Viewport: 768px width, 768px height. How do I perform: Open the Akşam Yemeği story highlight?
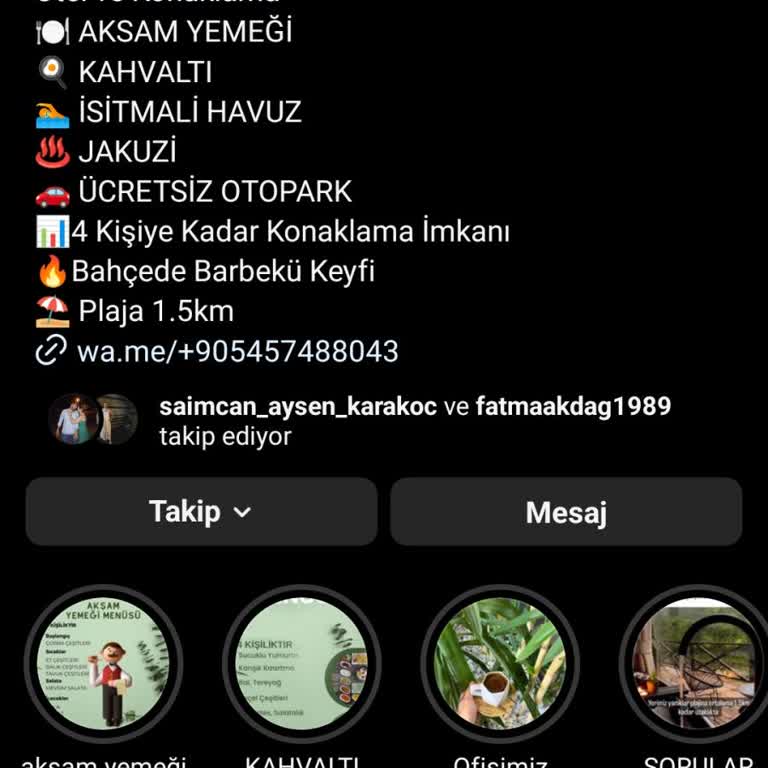[103, 664]
